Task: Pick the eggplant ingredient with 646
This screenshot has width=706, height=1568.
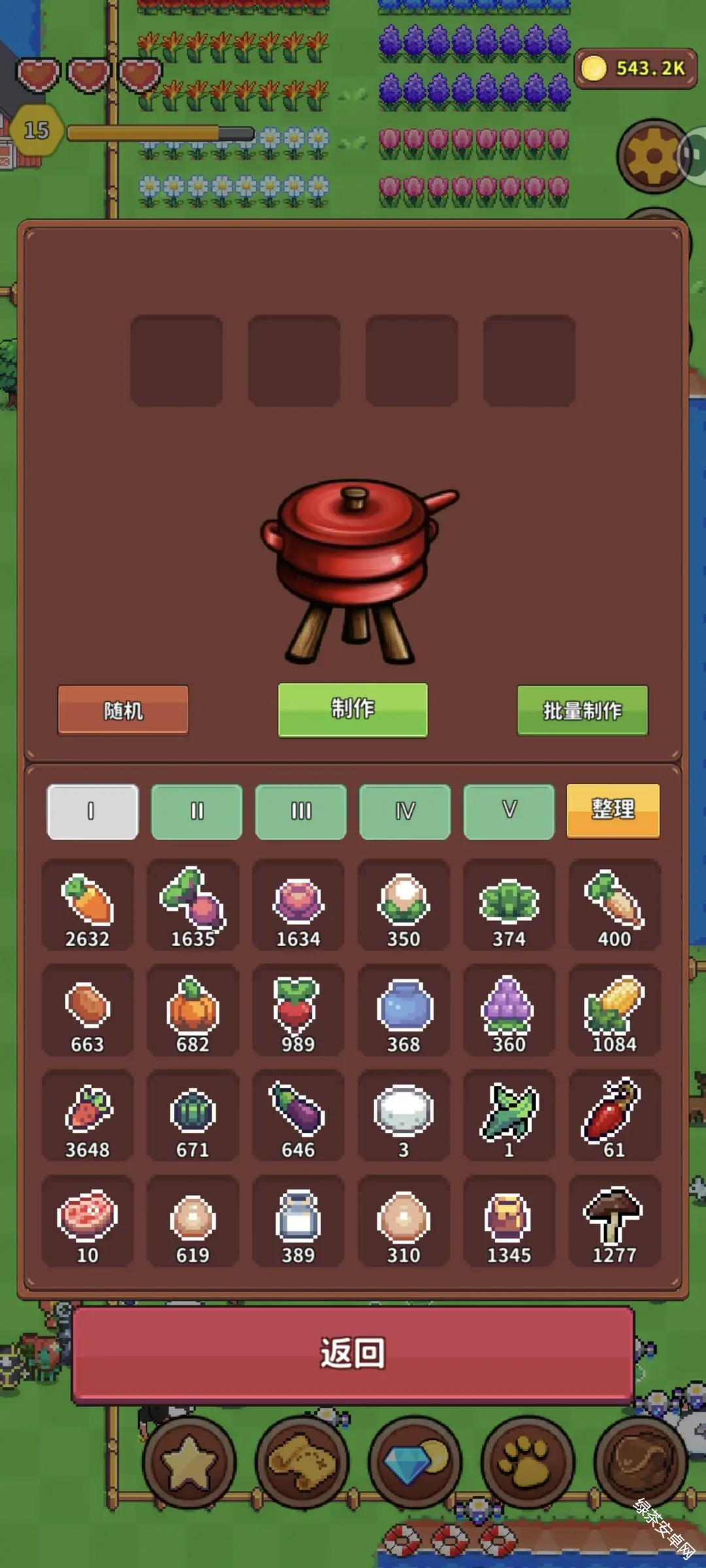Action: (x=298, y=1115)
